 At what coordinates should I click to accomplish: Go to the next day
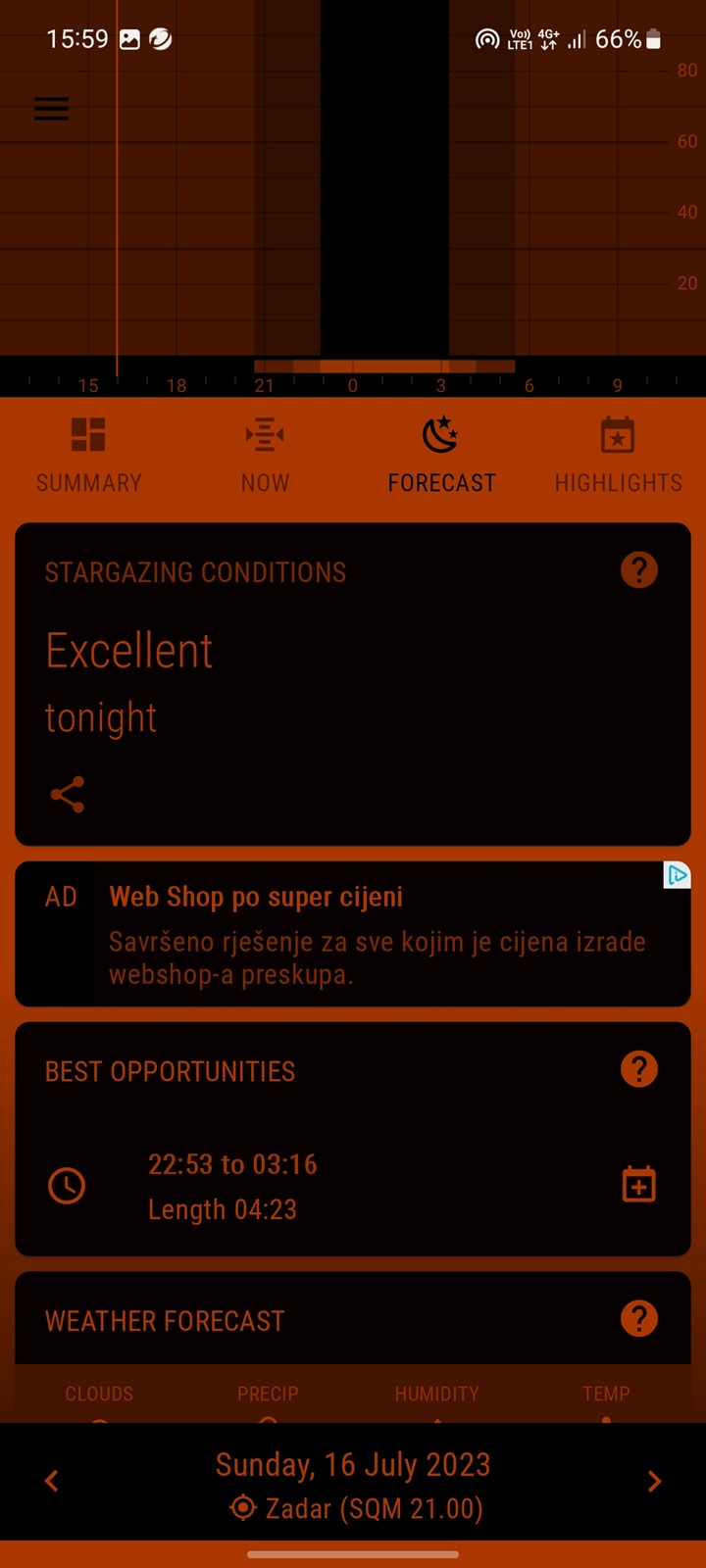[654, 1481]
